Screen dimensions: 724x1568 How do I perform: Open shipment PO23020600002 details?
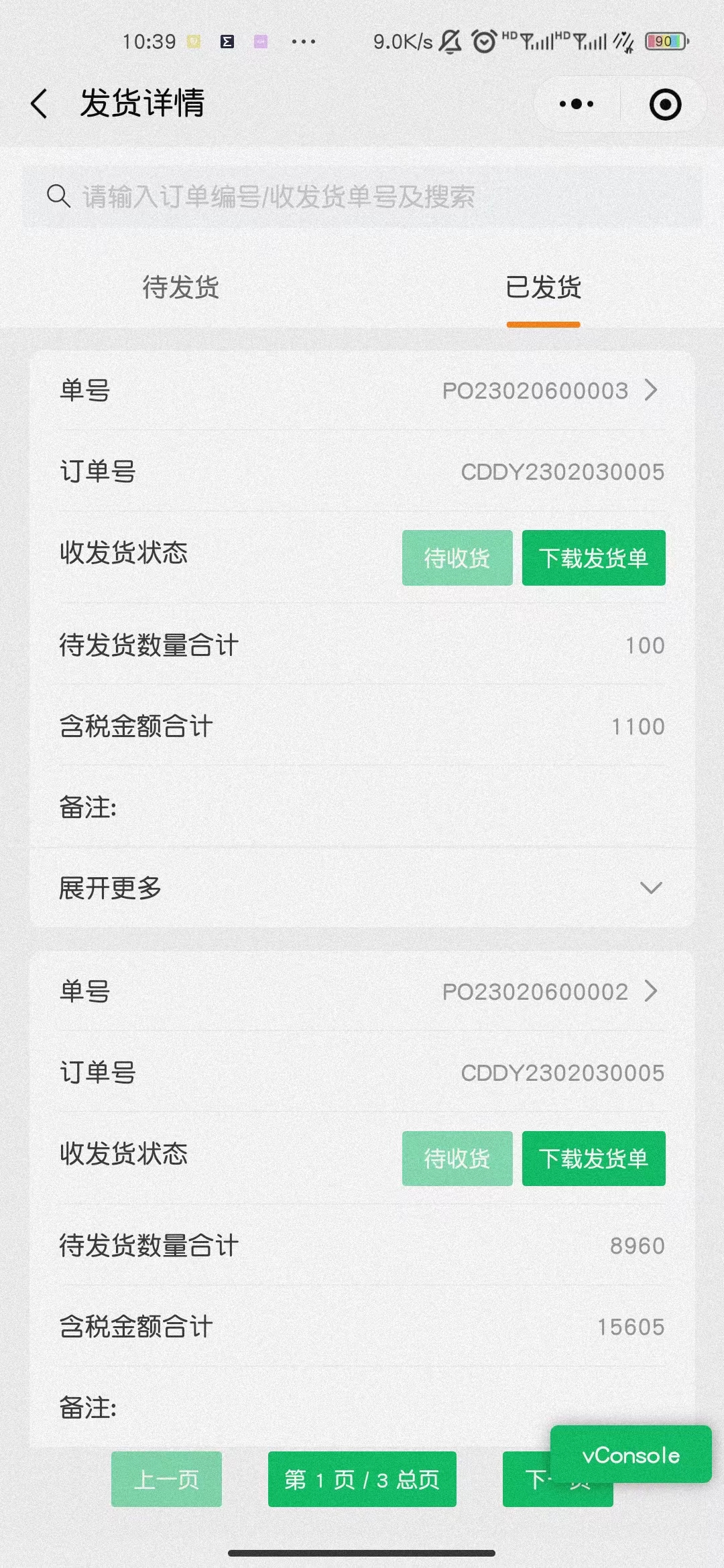(x=550, y=992)
